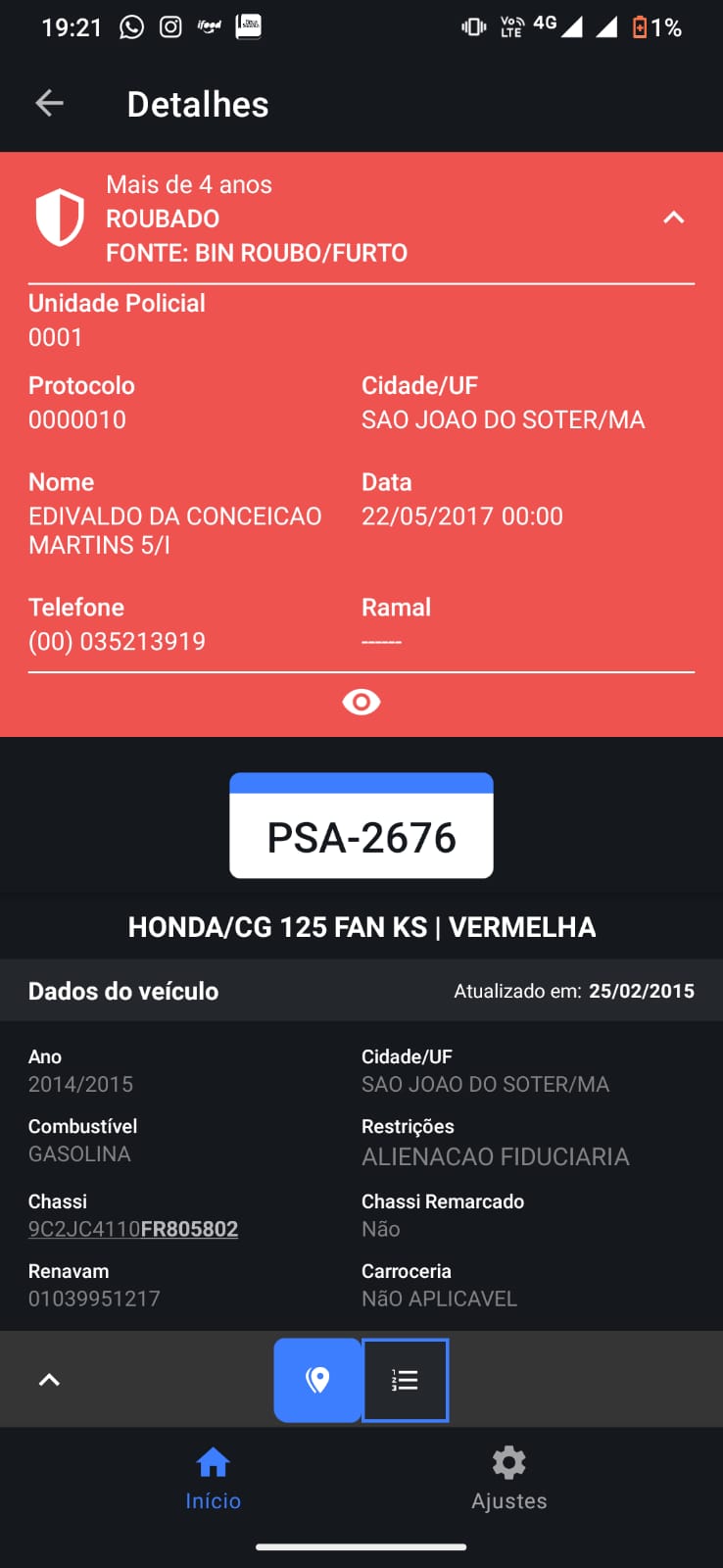Image resolution: width=723 pixels, height=1568 pixels.
Task: Switch to the Início tab
Action: (x=213, y=1479)
